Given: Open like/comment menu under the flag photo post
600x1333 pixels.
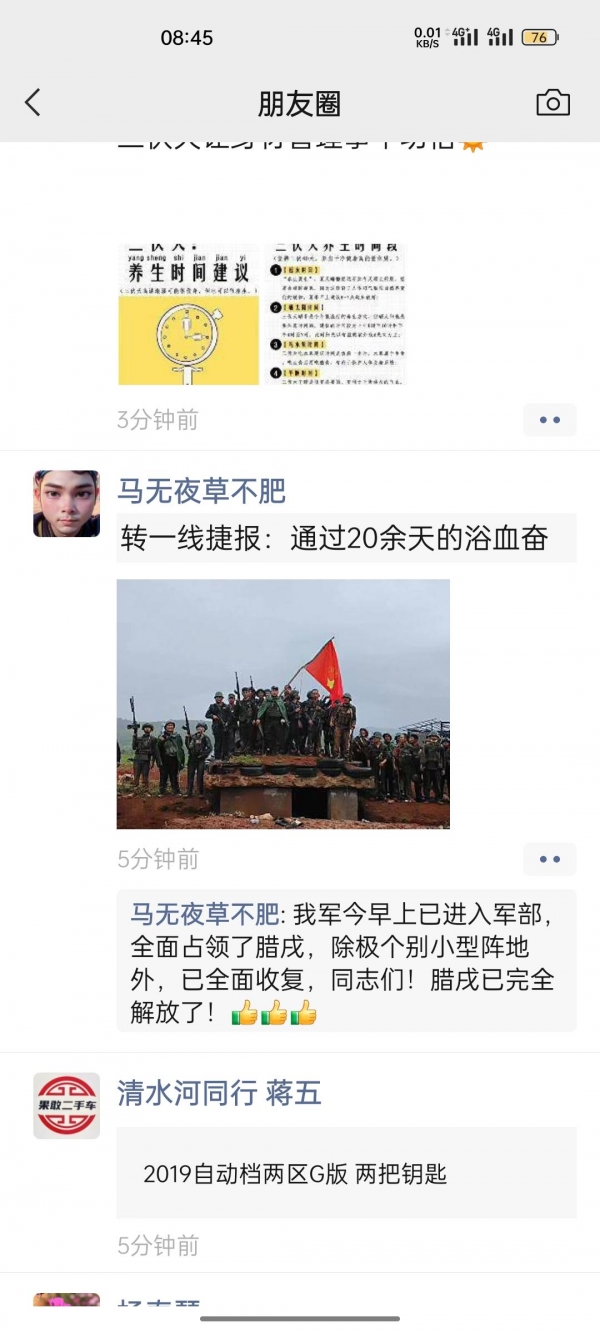Looking at the screenshot, I should tap(549, 859).
